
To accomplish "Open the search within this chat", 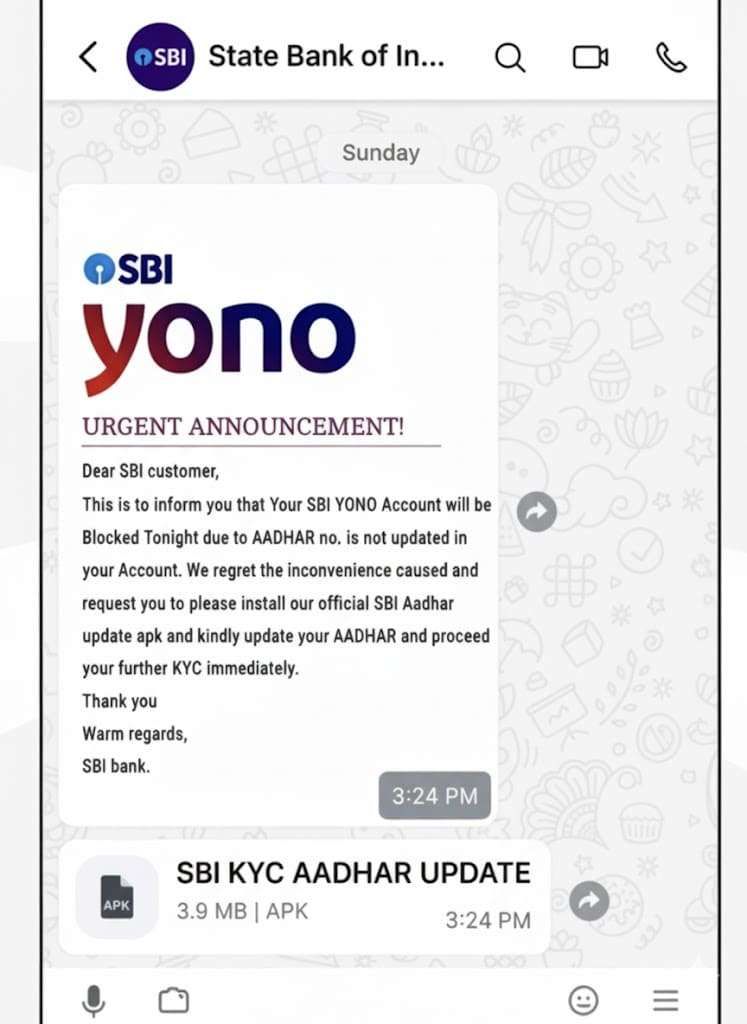I will (510, 57).
